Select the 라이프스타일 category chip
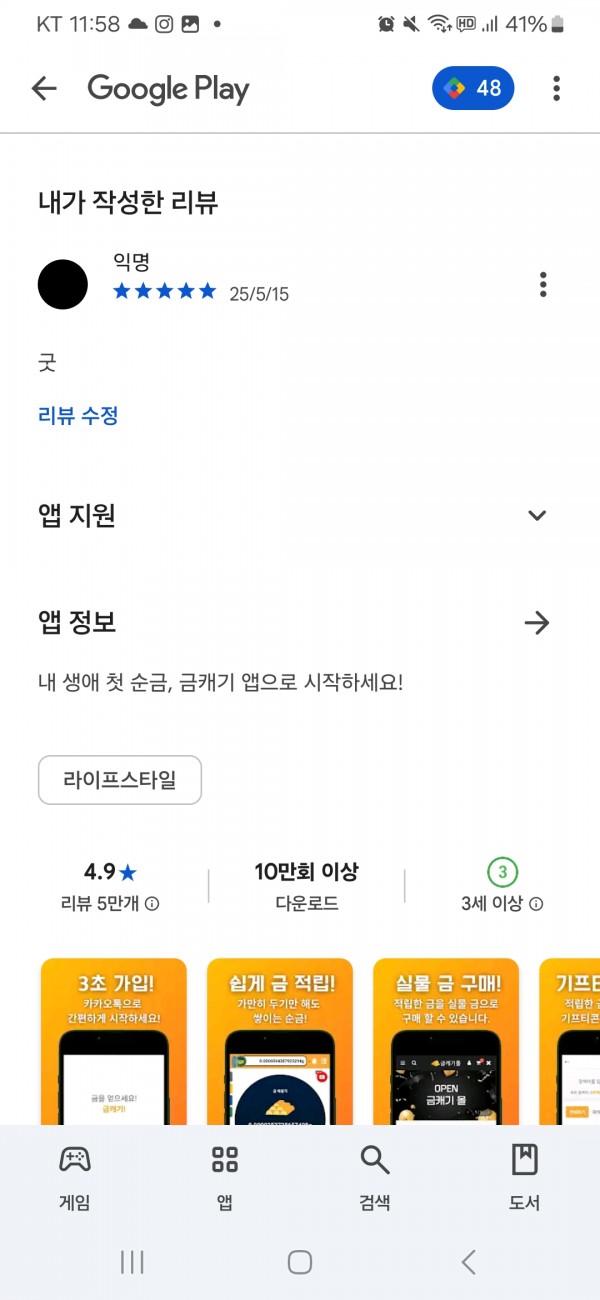The image size is (600, 1300). (120, 780)
